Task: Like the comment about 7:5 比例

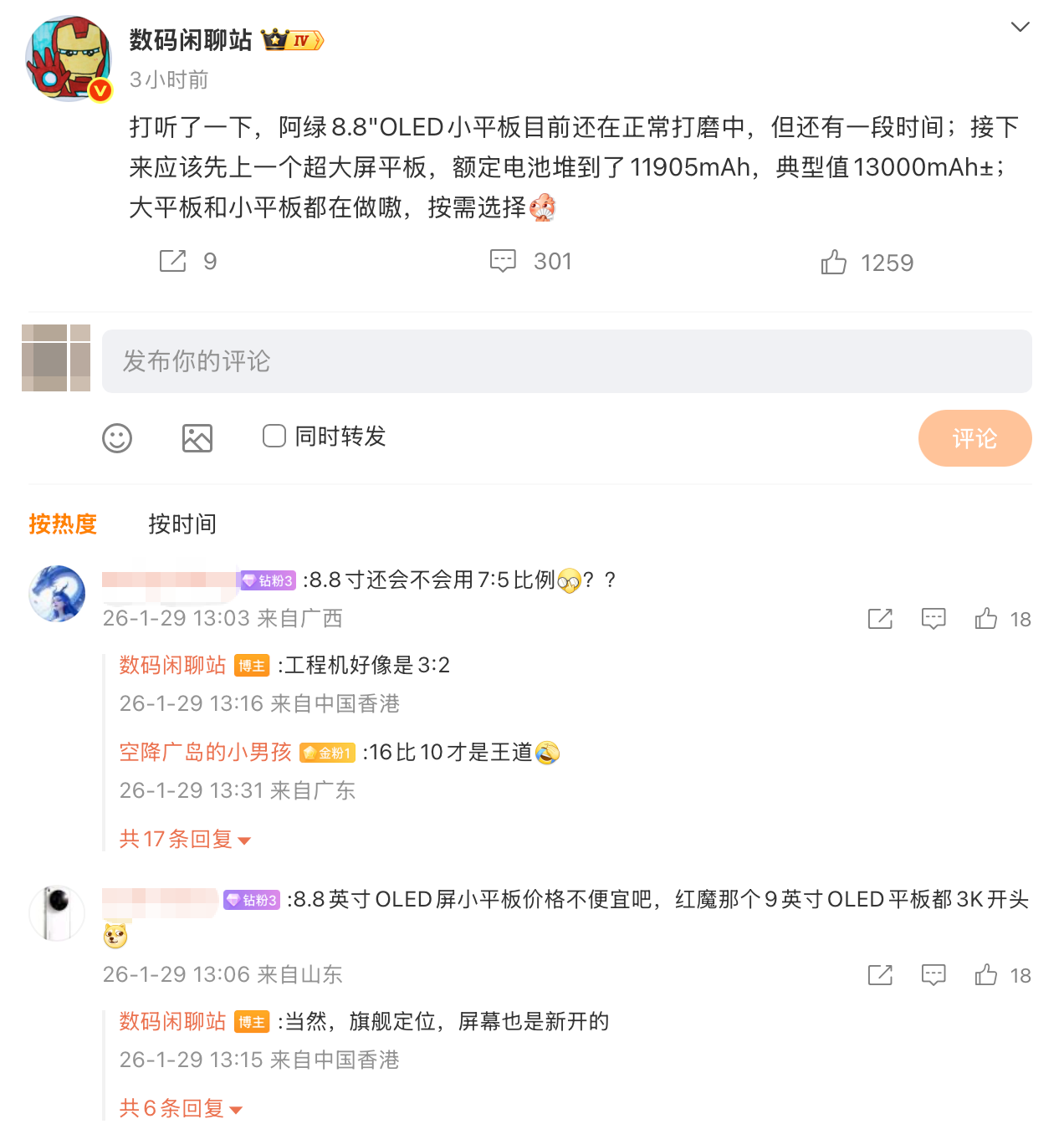Action: (x=986, y=619)
